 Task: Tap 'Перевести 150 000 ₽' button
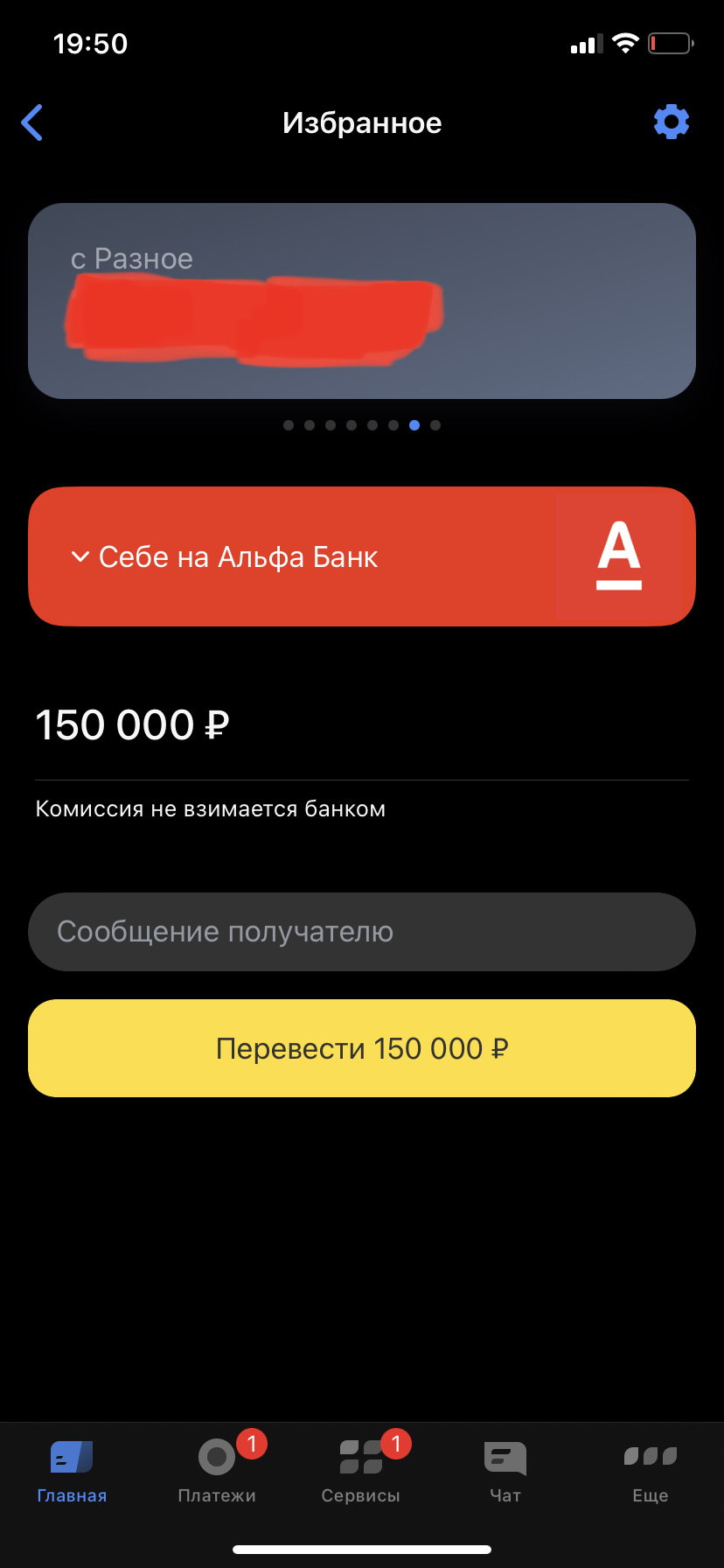361,1048
